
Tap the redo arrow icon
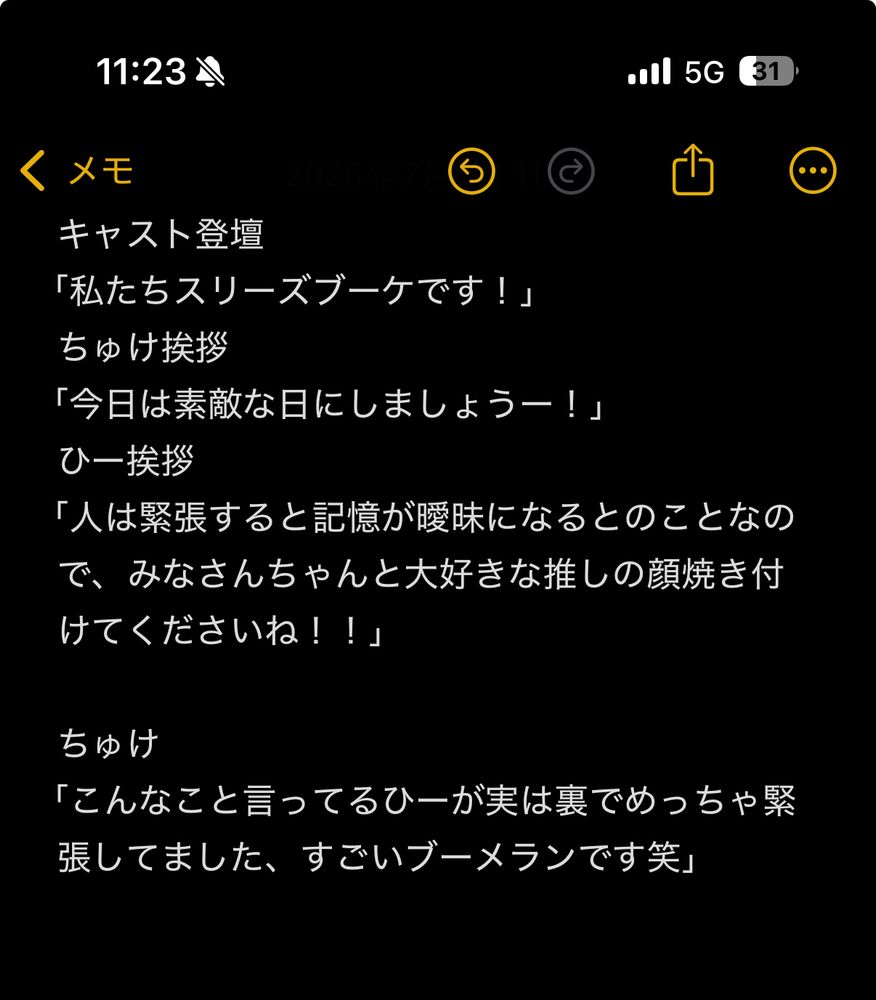tap(571, 171)
